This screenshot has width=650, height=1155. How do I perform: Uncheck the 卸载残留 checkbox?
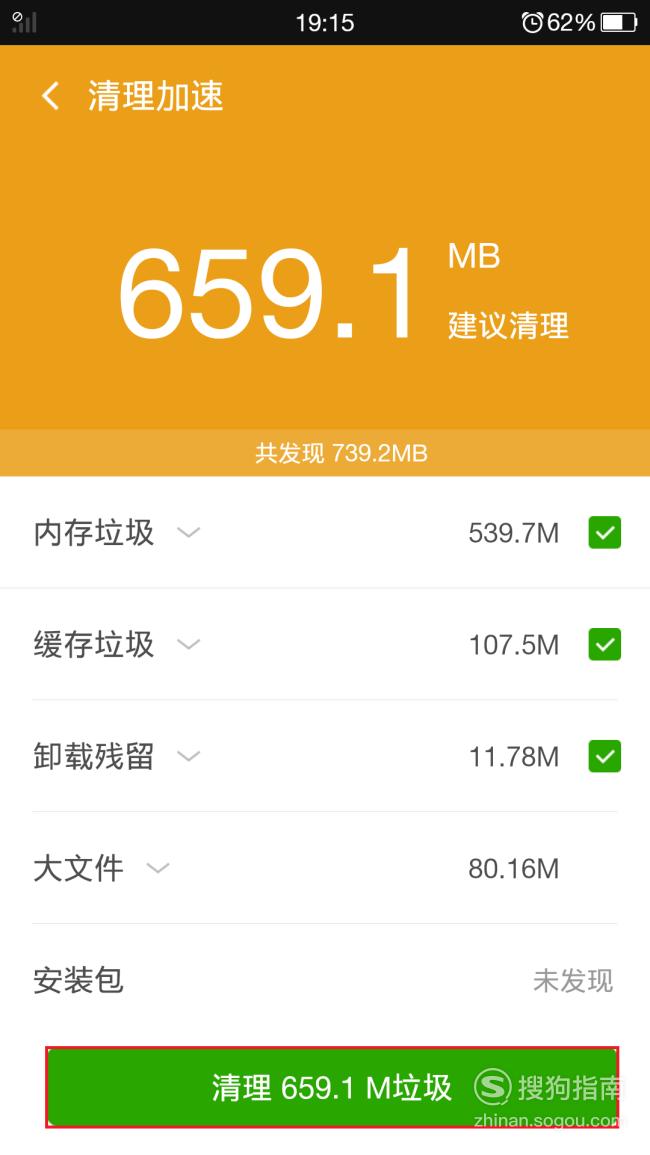604,756
